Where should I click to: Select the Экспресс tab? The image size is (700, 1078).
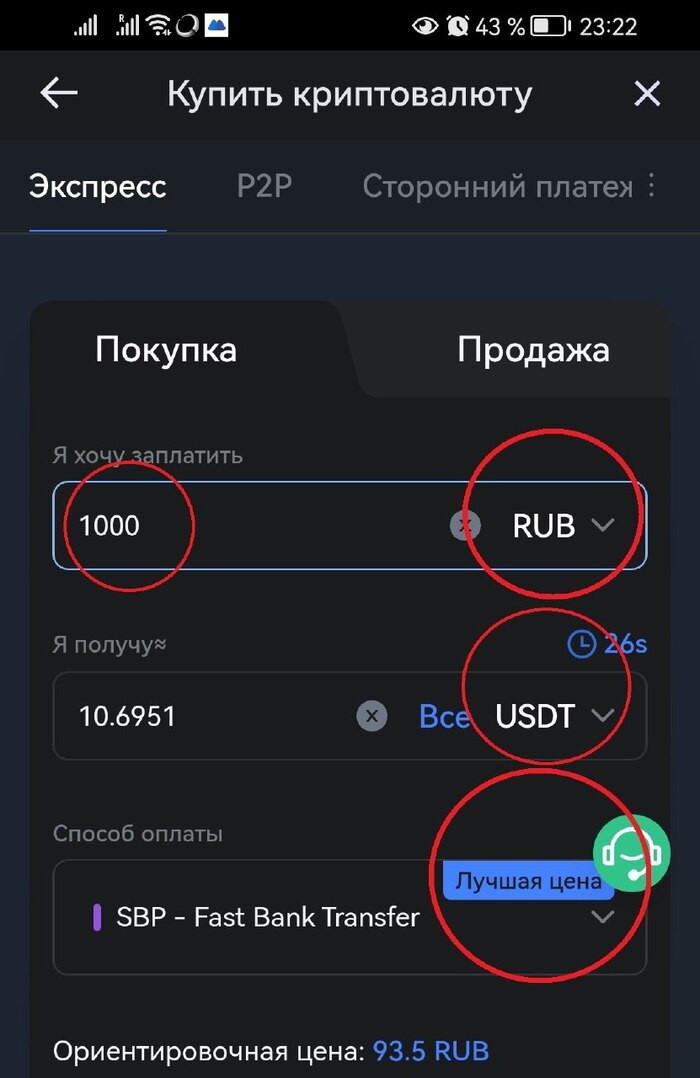point(98,186)
